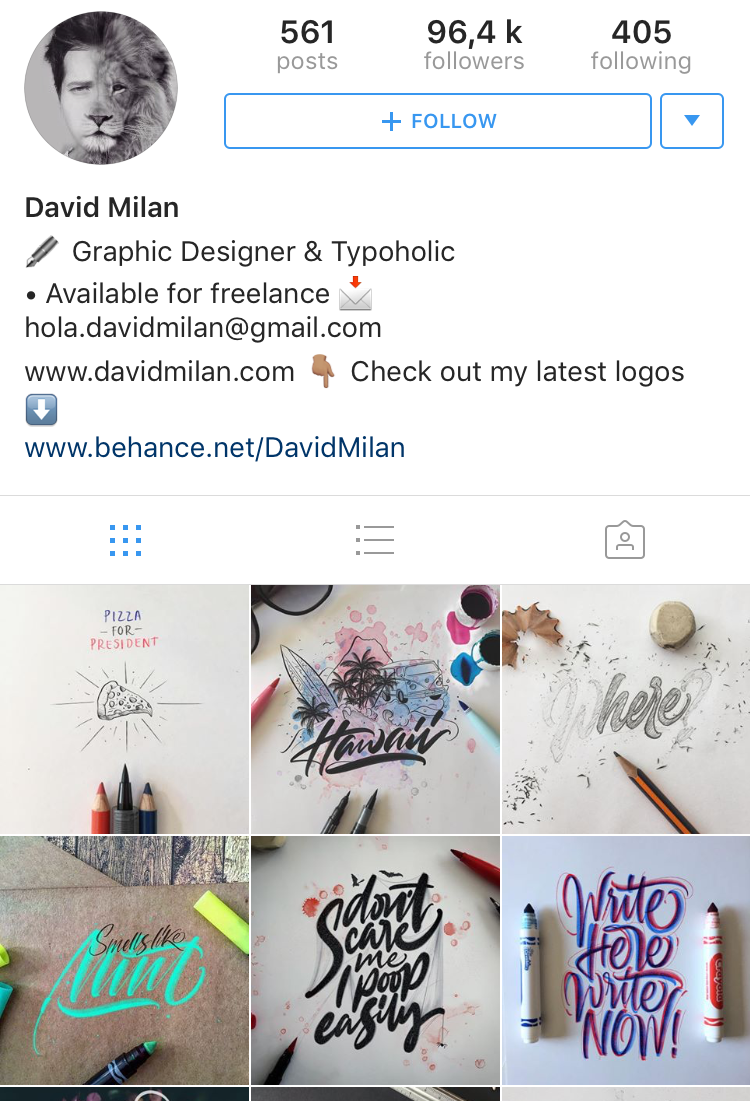This screenshot has height=1101, width=750.
Task: Follow David Milan's profile
Action: point(437,121)
